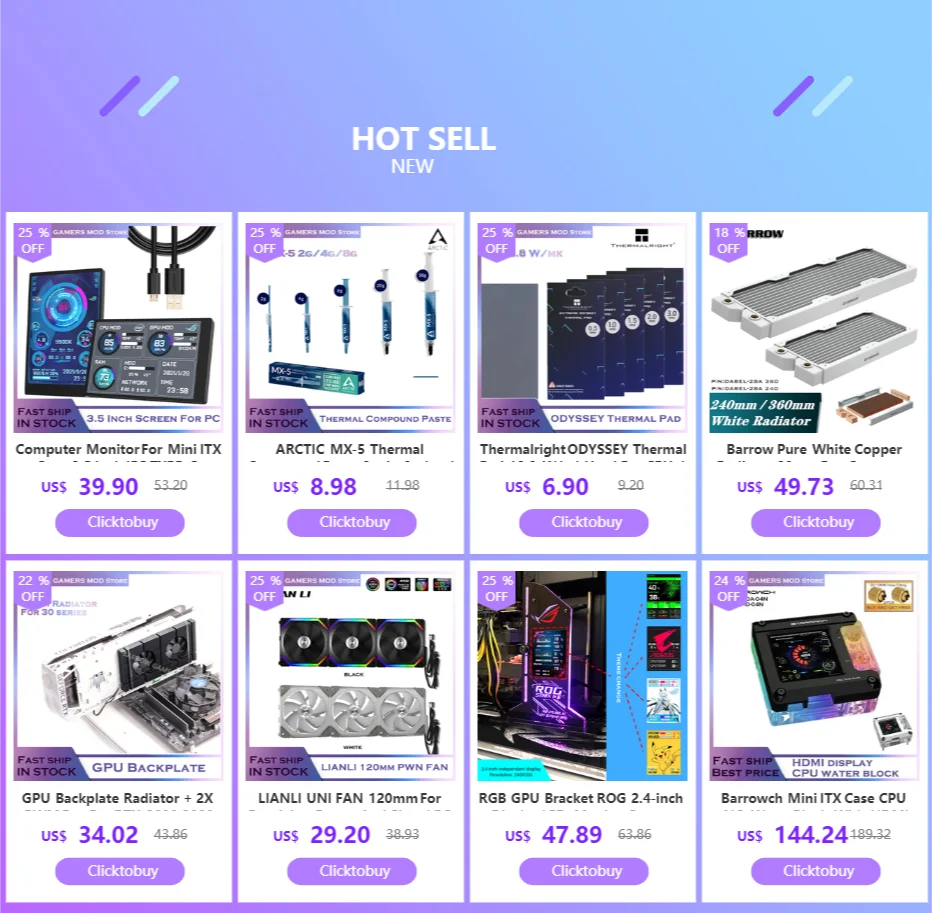This screenshot has width=932, height=913.
Task: View the ODYSSEY Thermal Pad product image
Action: [583, 327]
